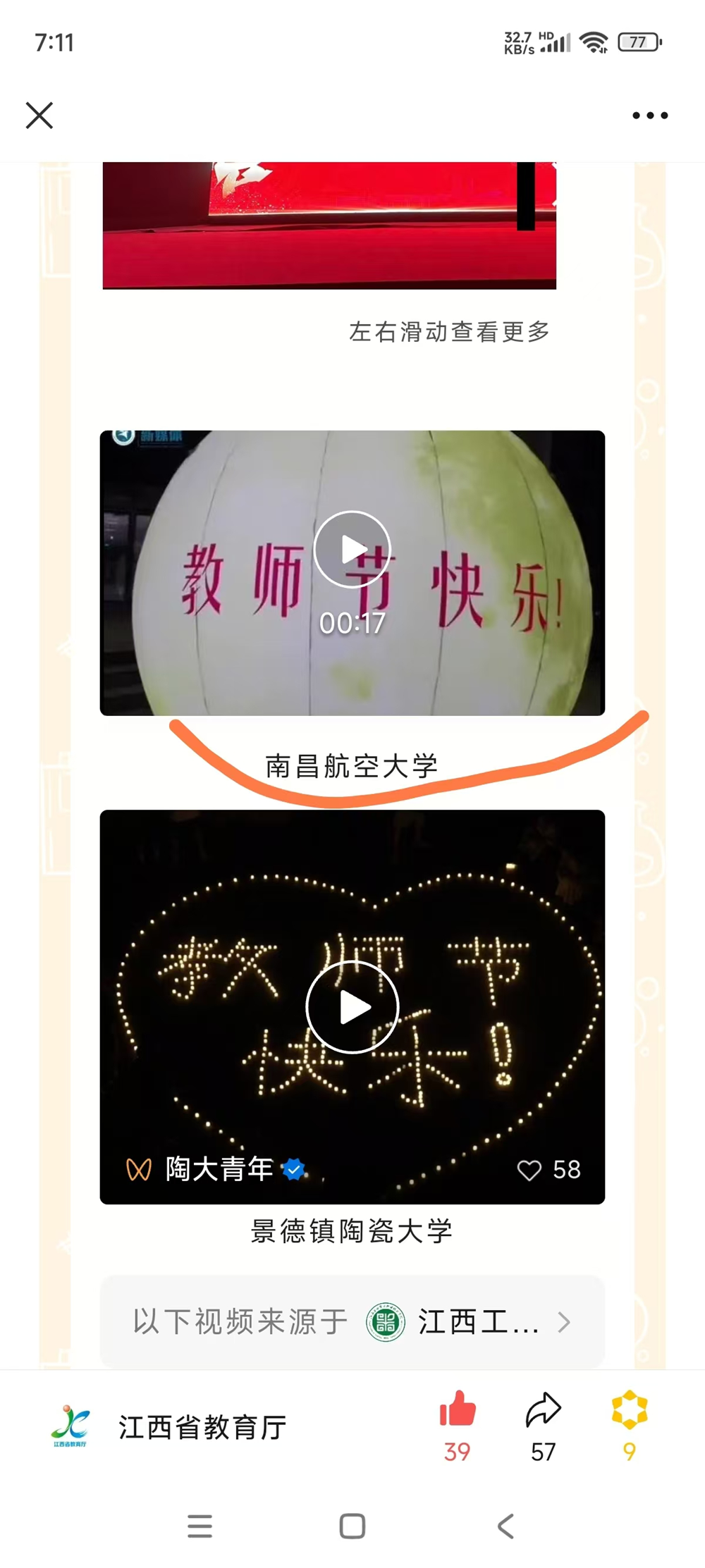Close the article page
This screenshot has width=705, height=1568.
pos(39,116)
